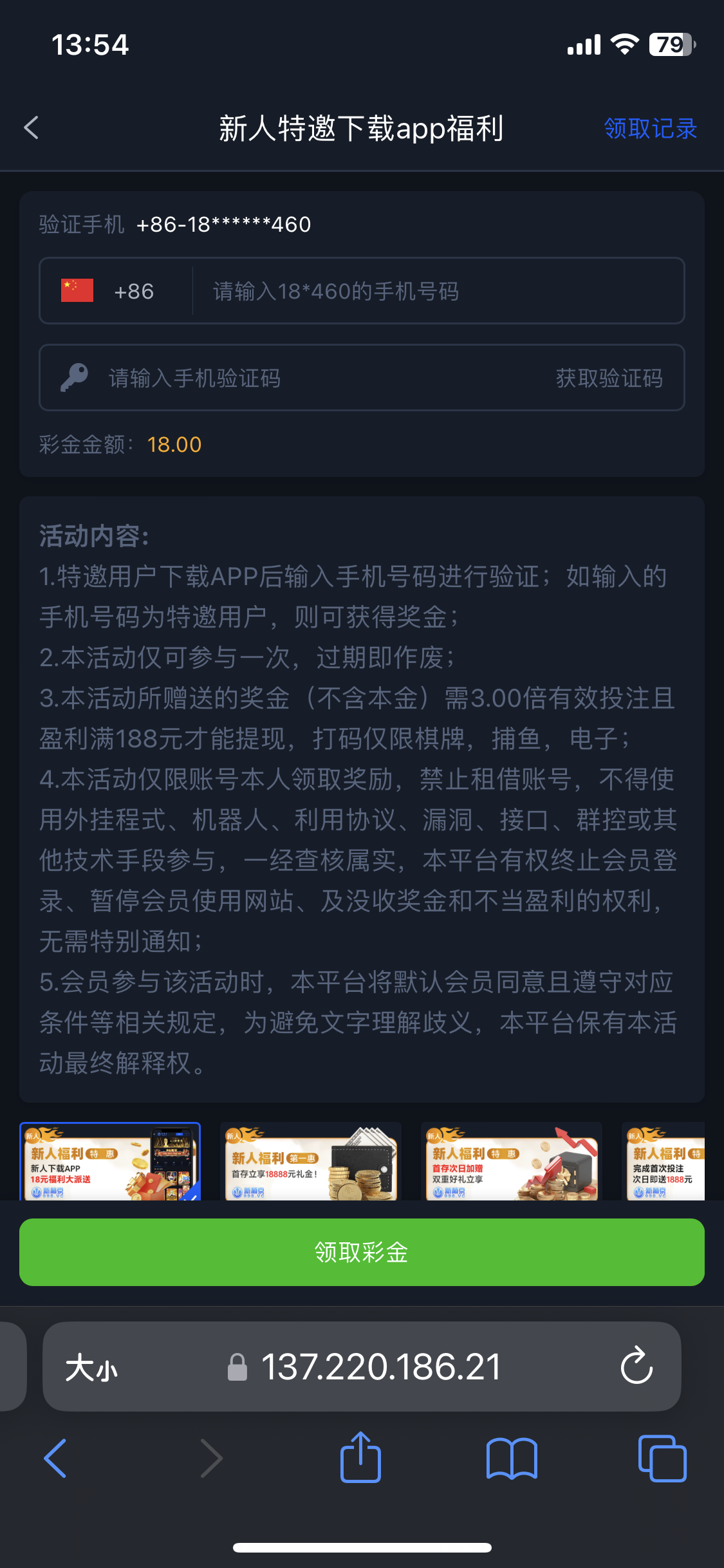Select the 完成首次投注 banner

pos(665,1162)
